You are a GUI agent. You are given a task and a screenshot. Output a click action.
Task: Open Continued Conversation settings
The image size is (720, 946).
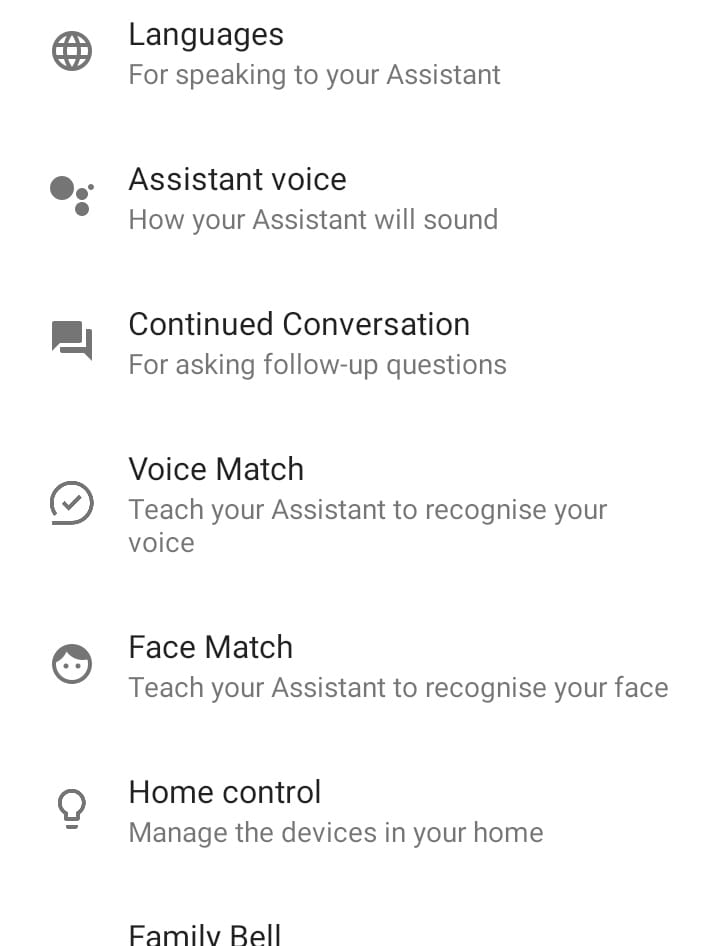(316, 343)
